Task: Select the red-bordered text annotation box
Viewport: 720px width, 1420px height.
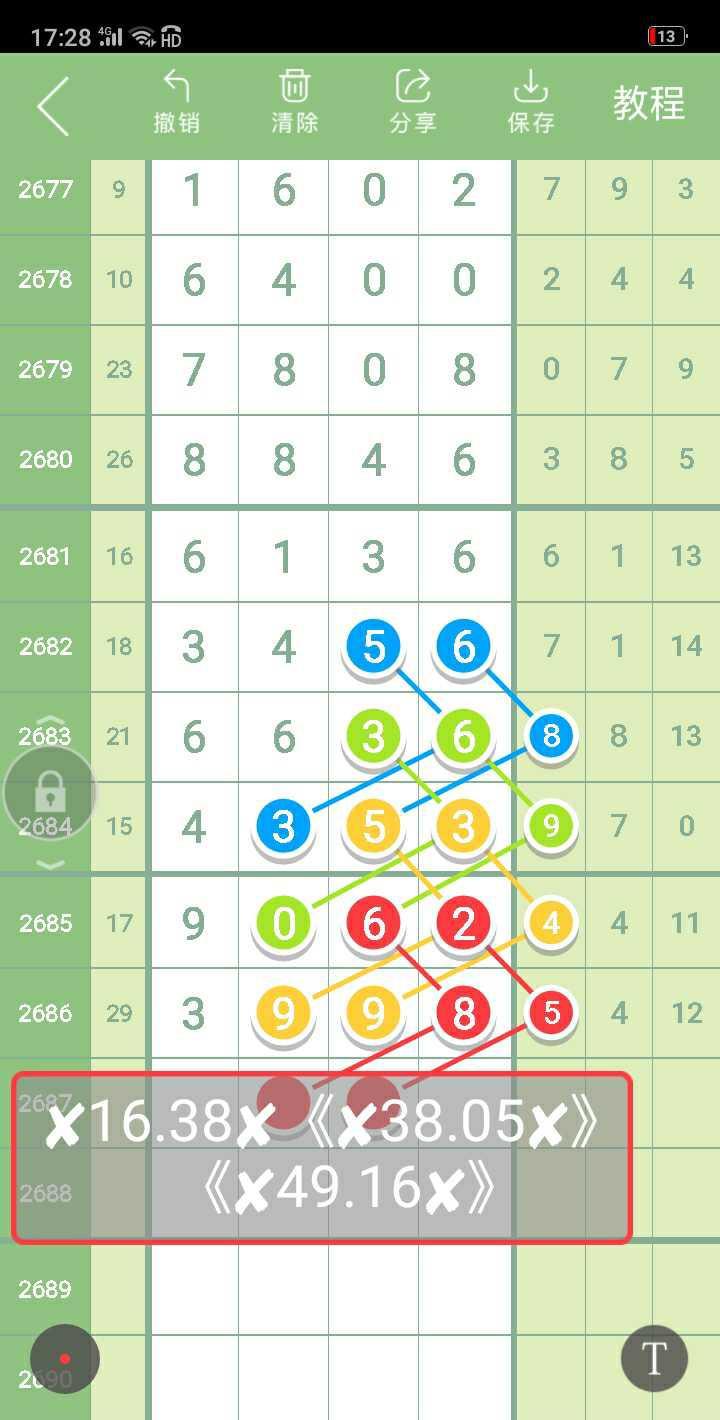Action: point(322,1157)
